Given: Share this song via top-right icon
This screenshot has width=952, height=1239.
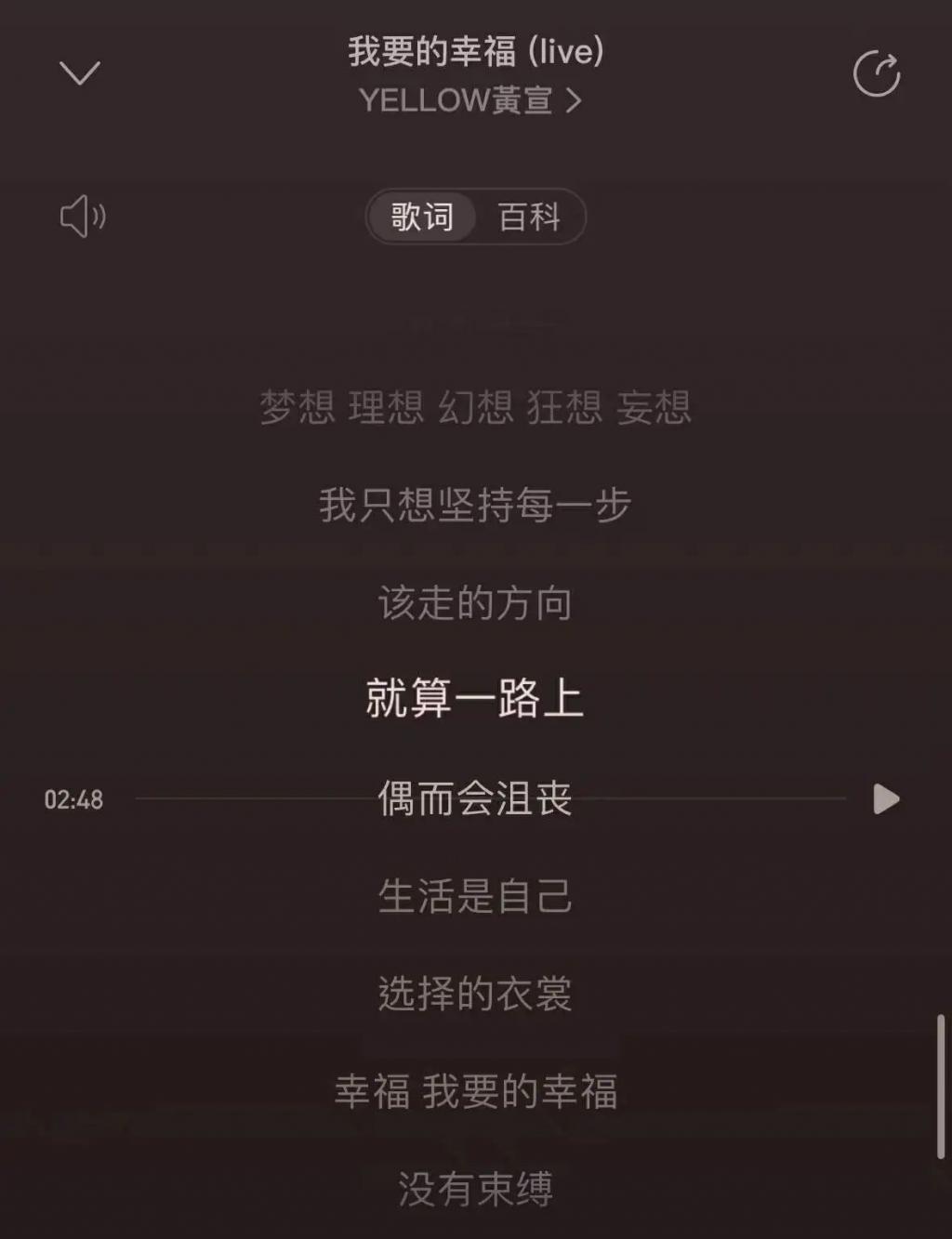Looking at the screenshot, I should click(876, 73).
